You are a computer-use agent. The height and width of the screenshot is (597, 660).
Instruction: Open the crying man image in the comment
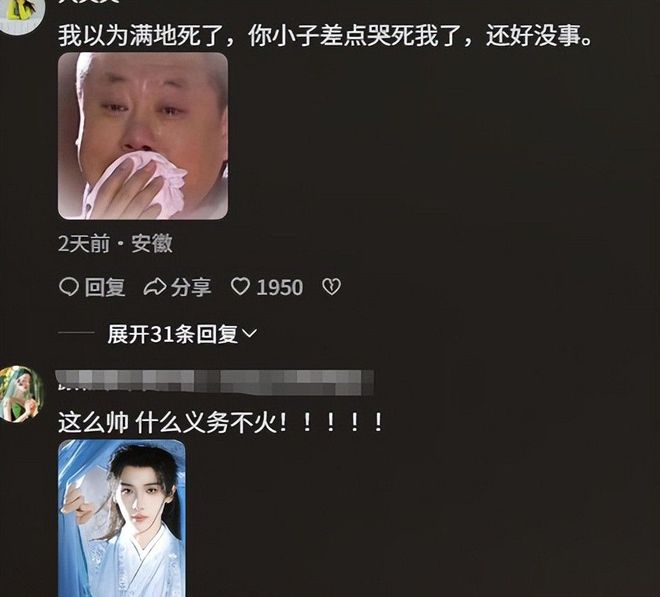pyautogui.click(x=143, y=136)
